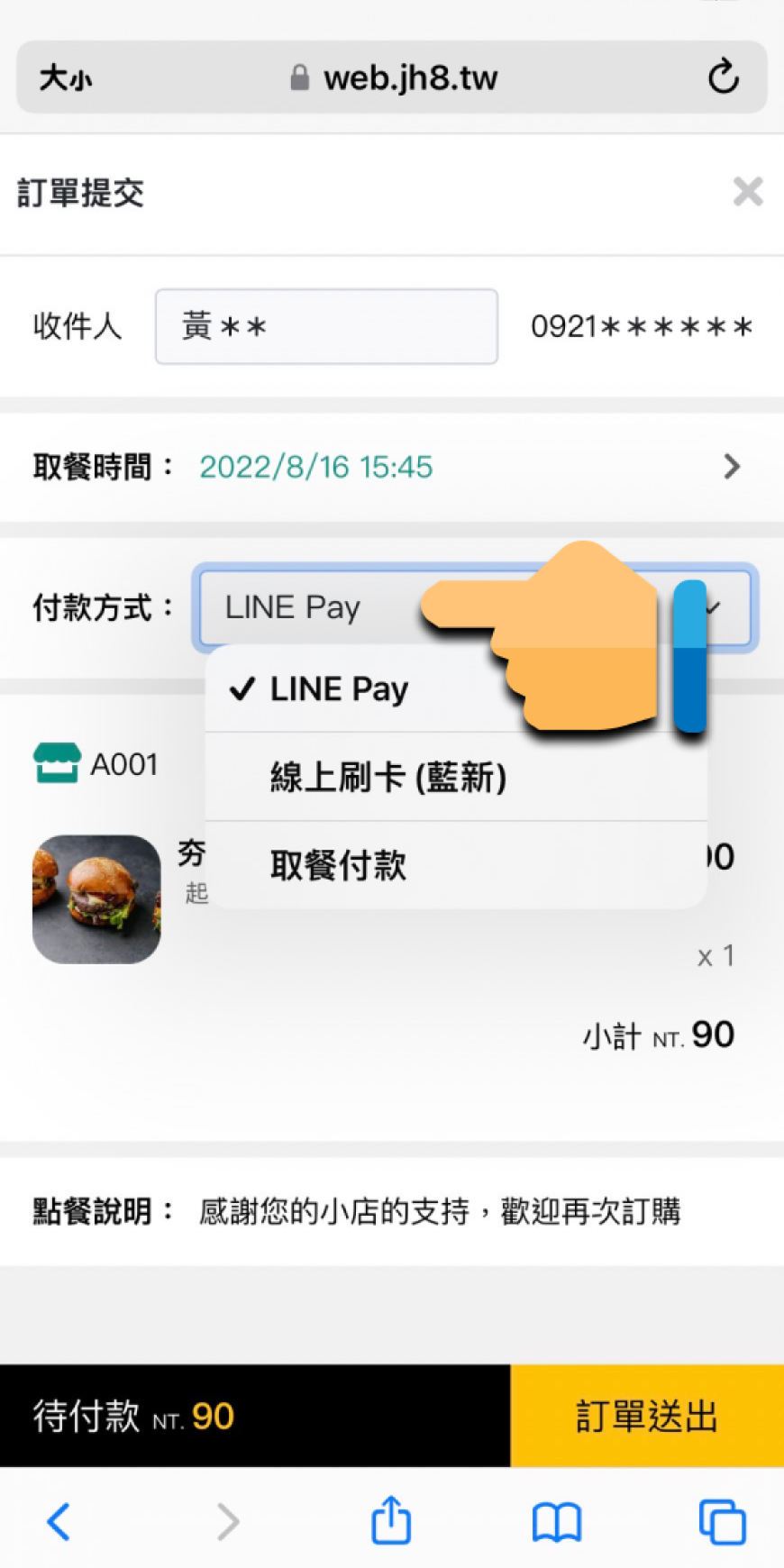Open Safari bookmarks

pyautogui.click(x=557, y=1522)
